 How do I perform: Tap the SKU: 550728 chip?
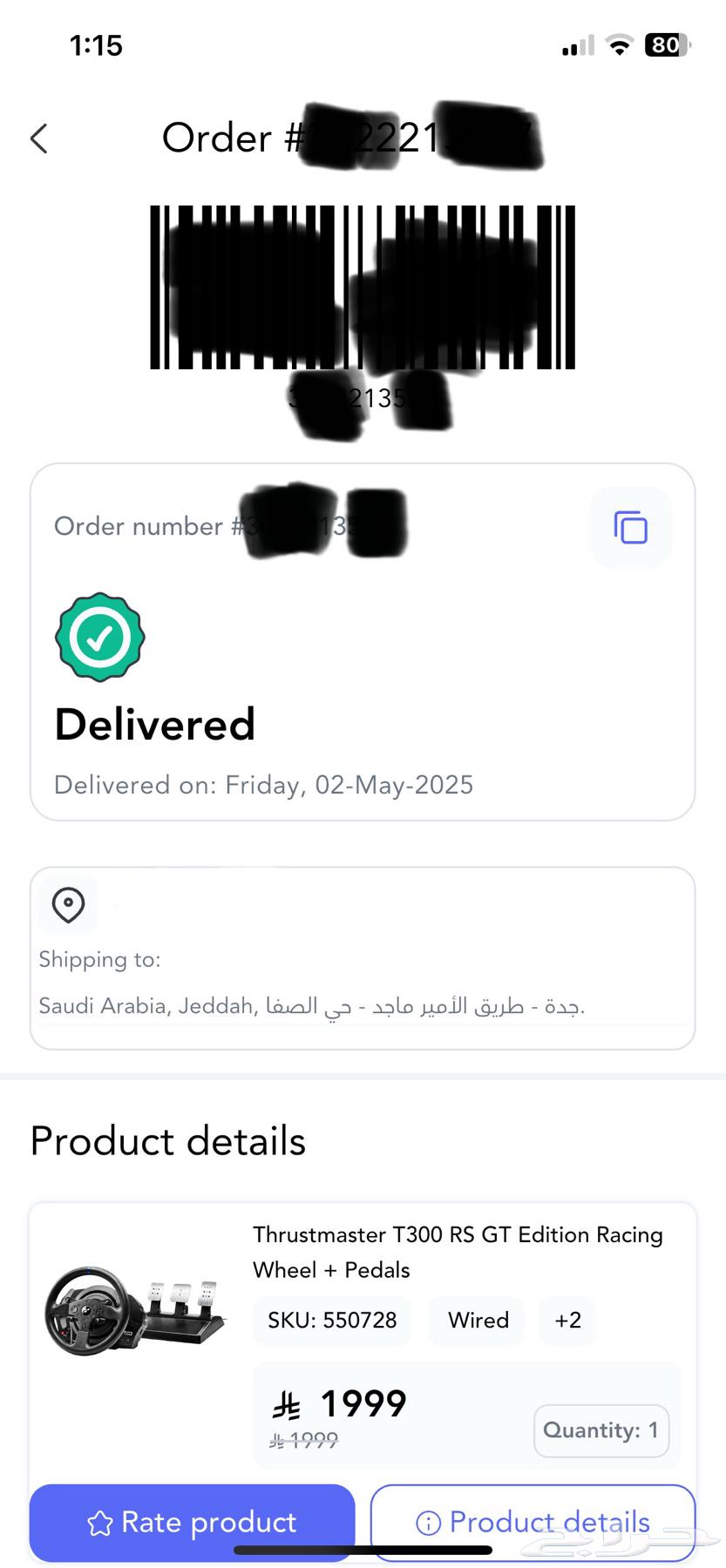(x=332, y=1321)
